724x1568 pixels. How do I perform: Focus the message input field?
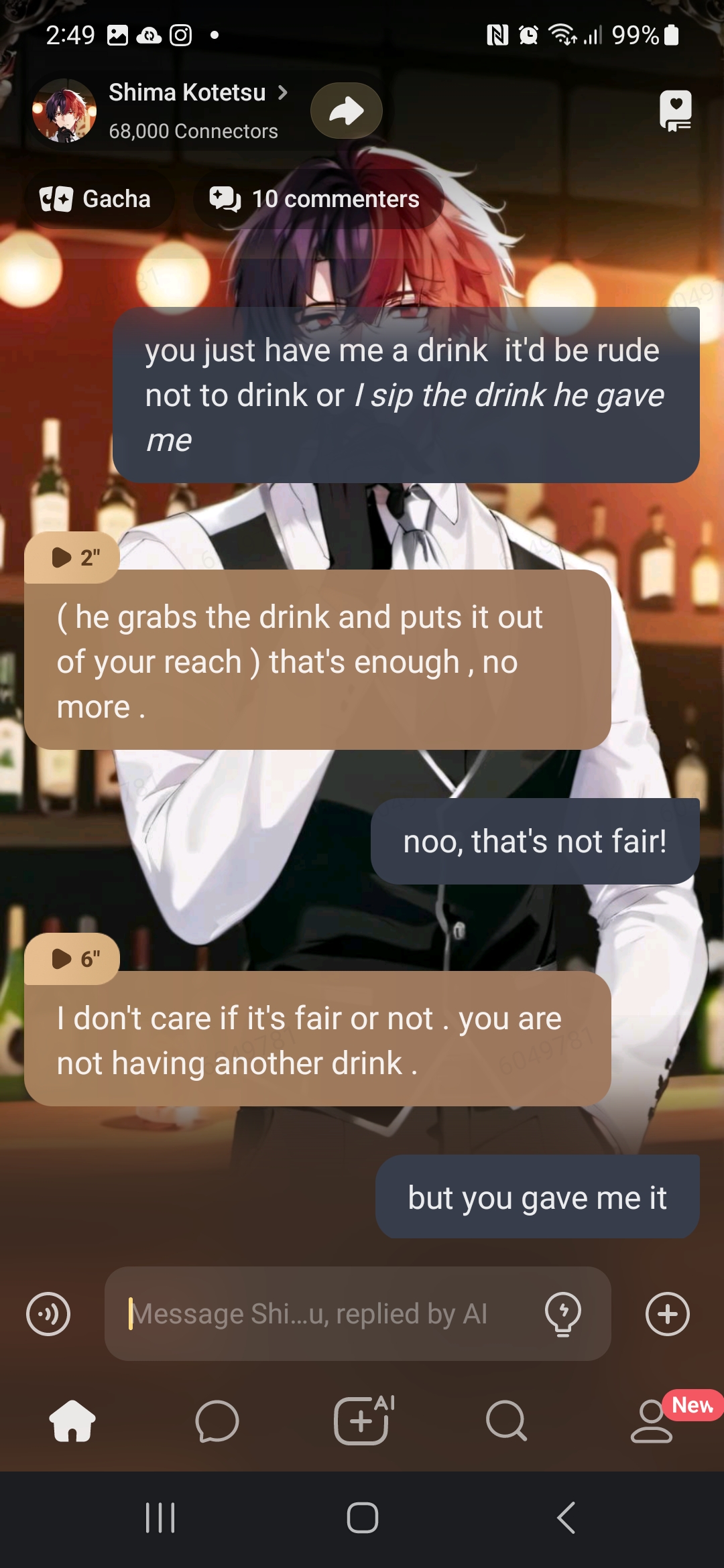coord(322,1314)
